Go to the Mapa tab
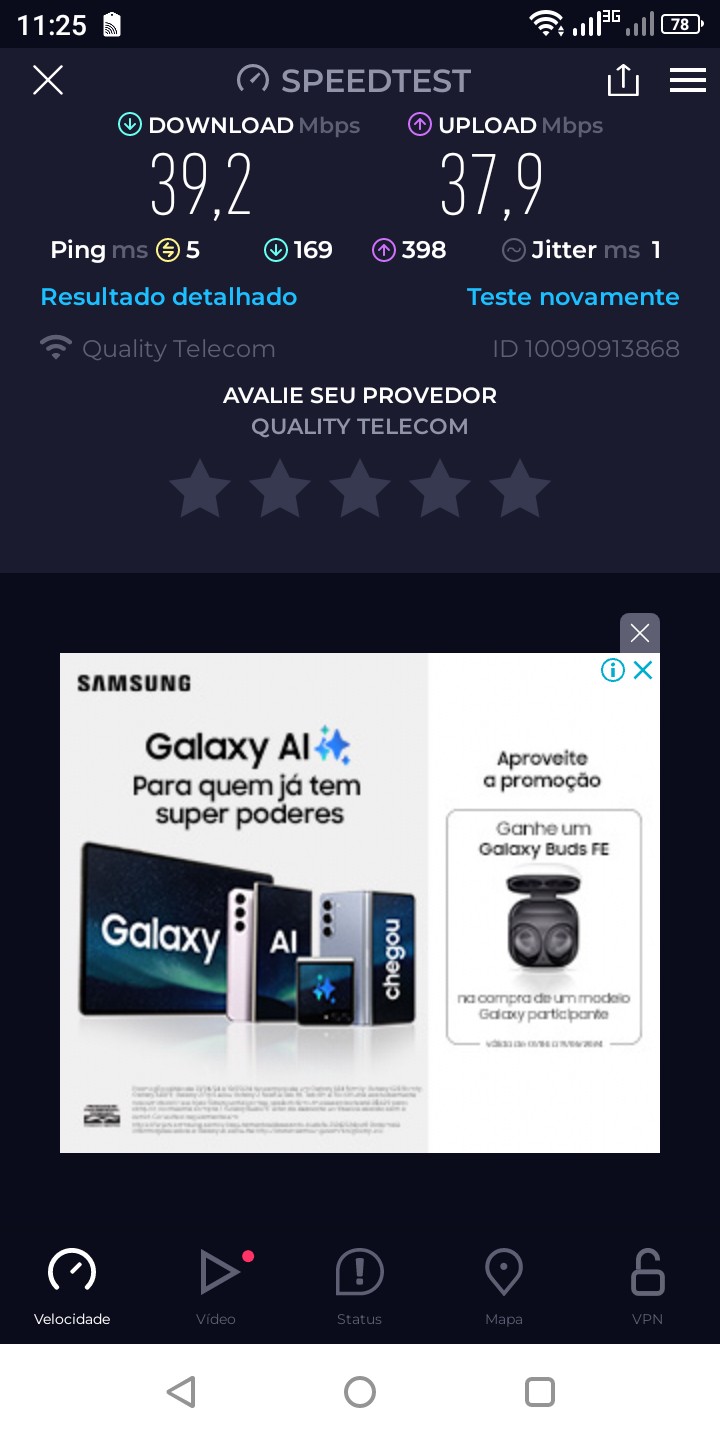 point(504,1287)
